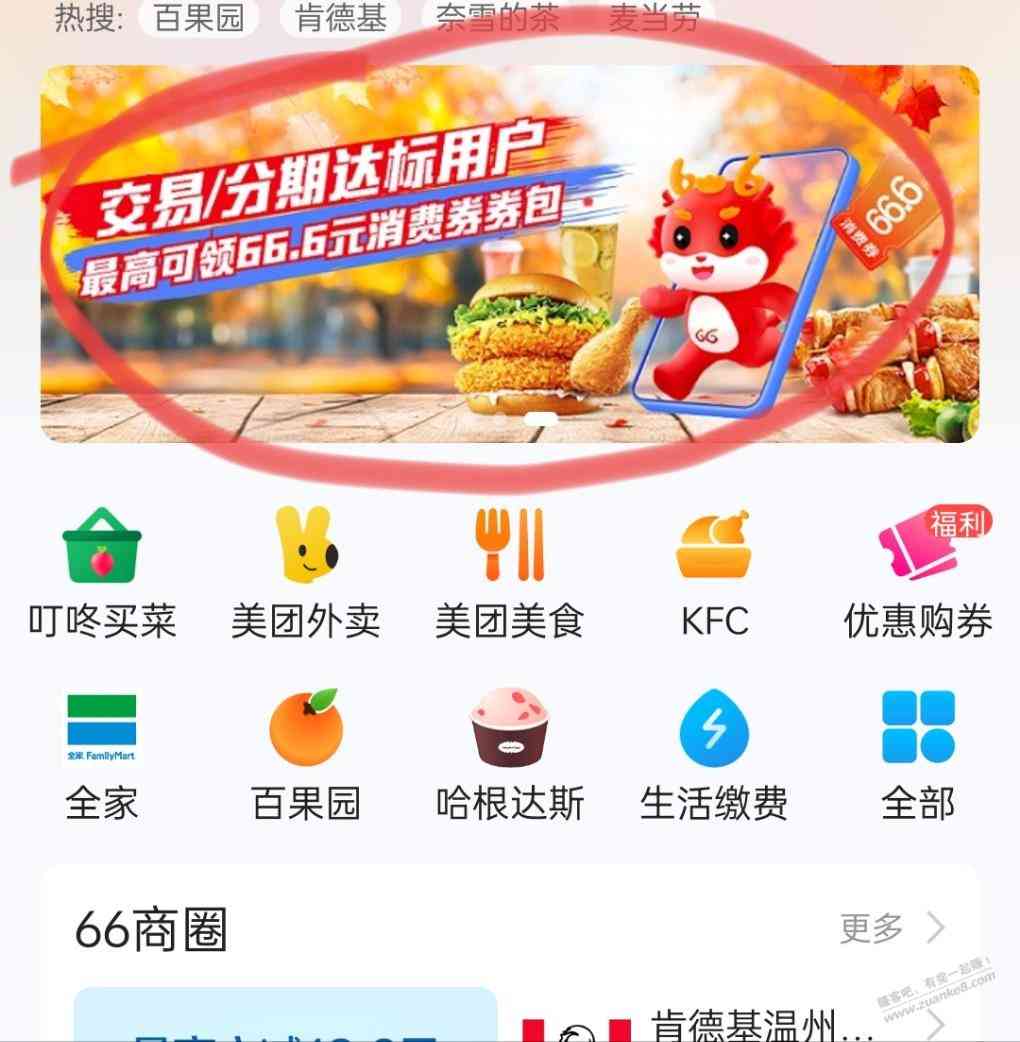Open 叮咚买菜 shortcut

click(102, 575)
